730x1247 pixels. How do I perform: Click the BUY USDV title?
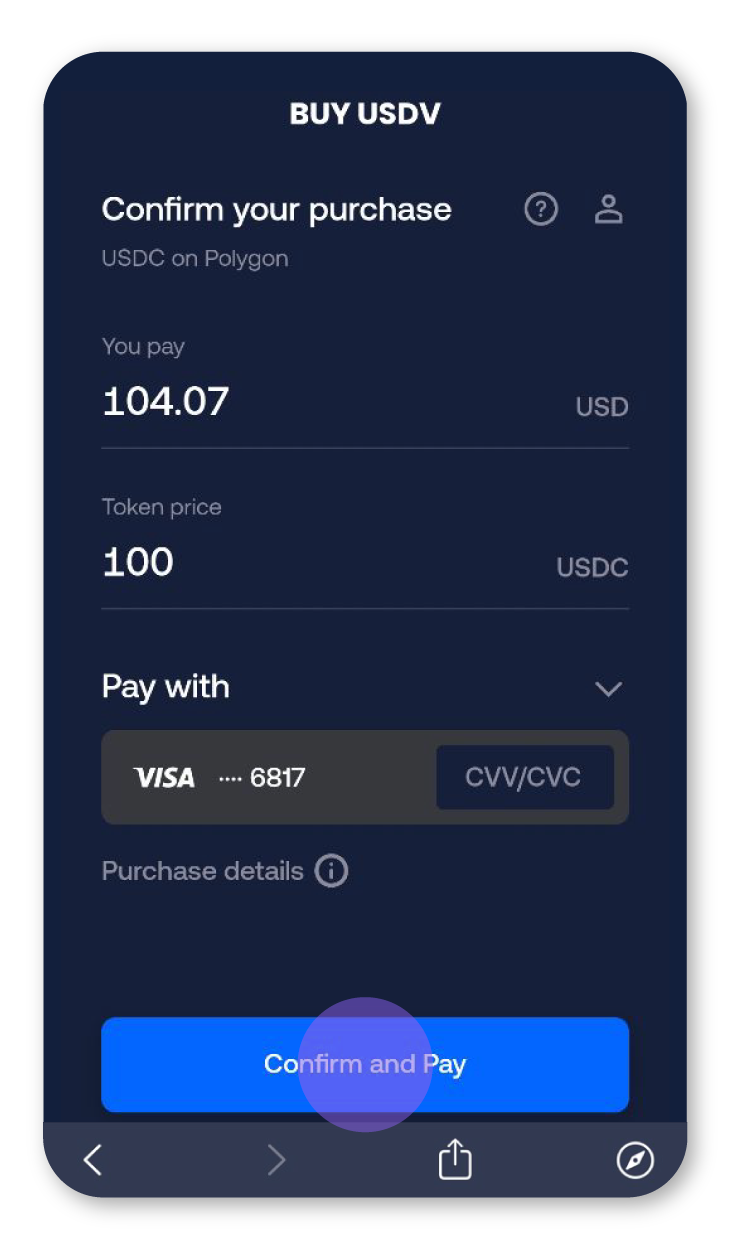365,114
